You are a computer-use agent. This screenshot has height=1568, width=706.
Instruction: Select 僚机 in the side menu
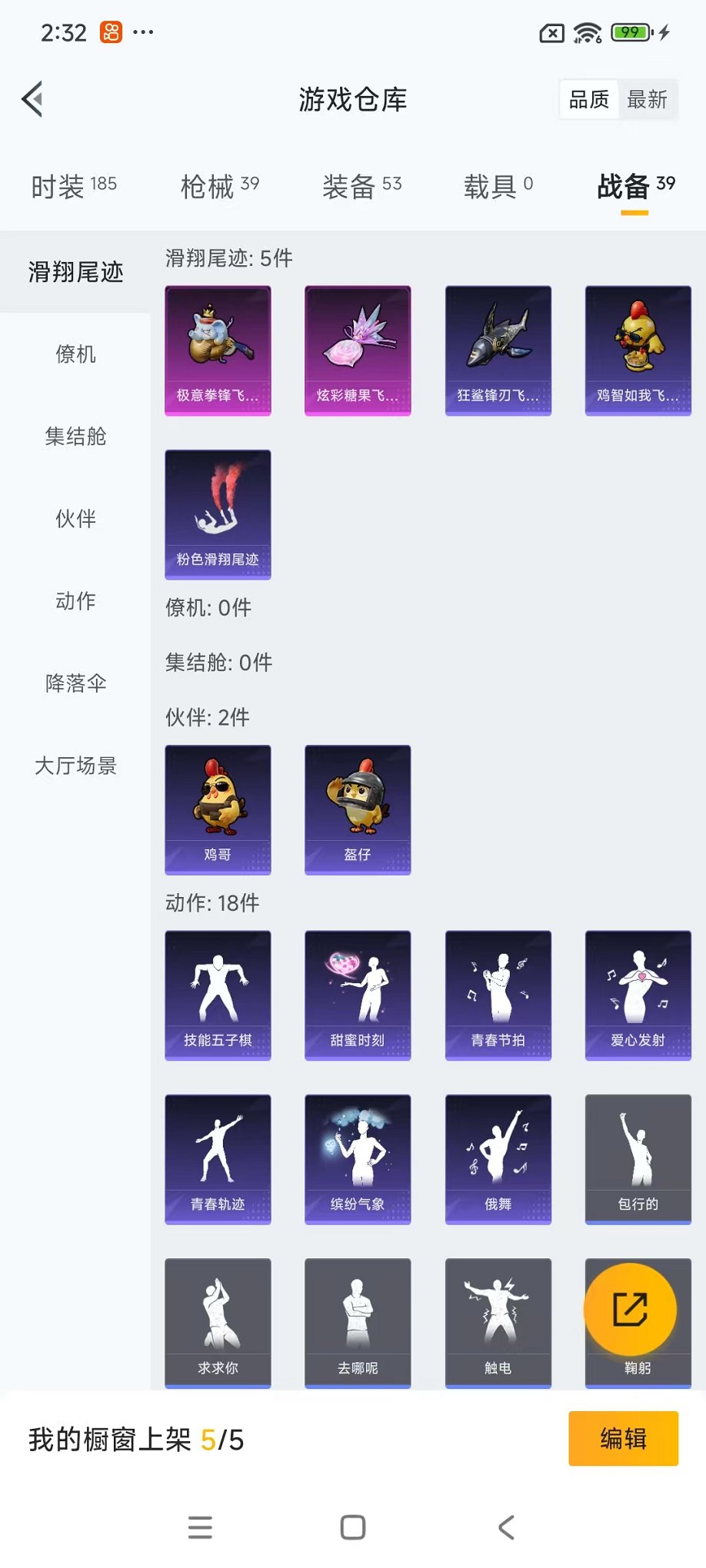(x=75, y=354)
